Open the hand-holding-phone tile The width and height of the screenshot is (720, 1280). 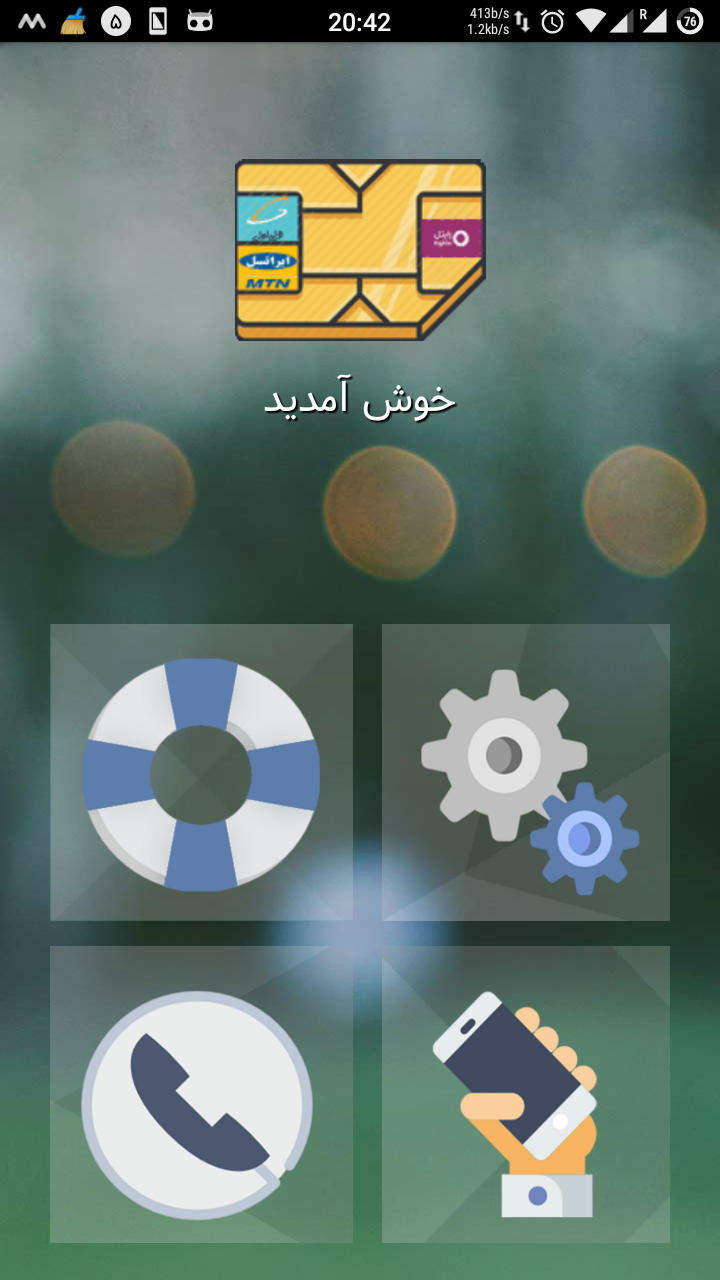526,1094
